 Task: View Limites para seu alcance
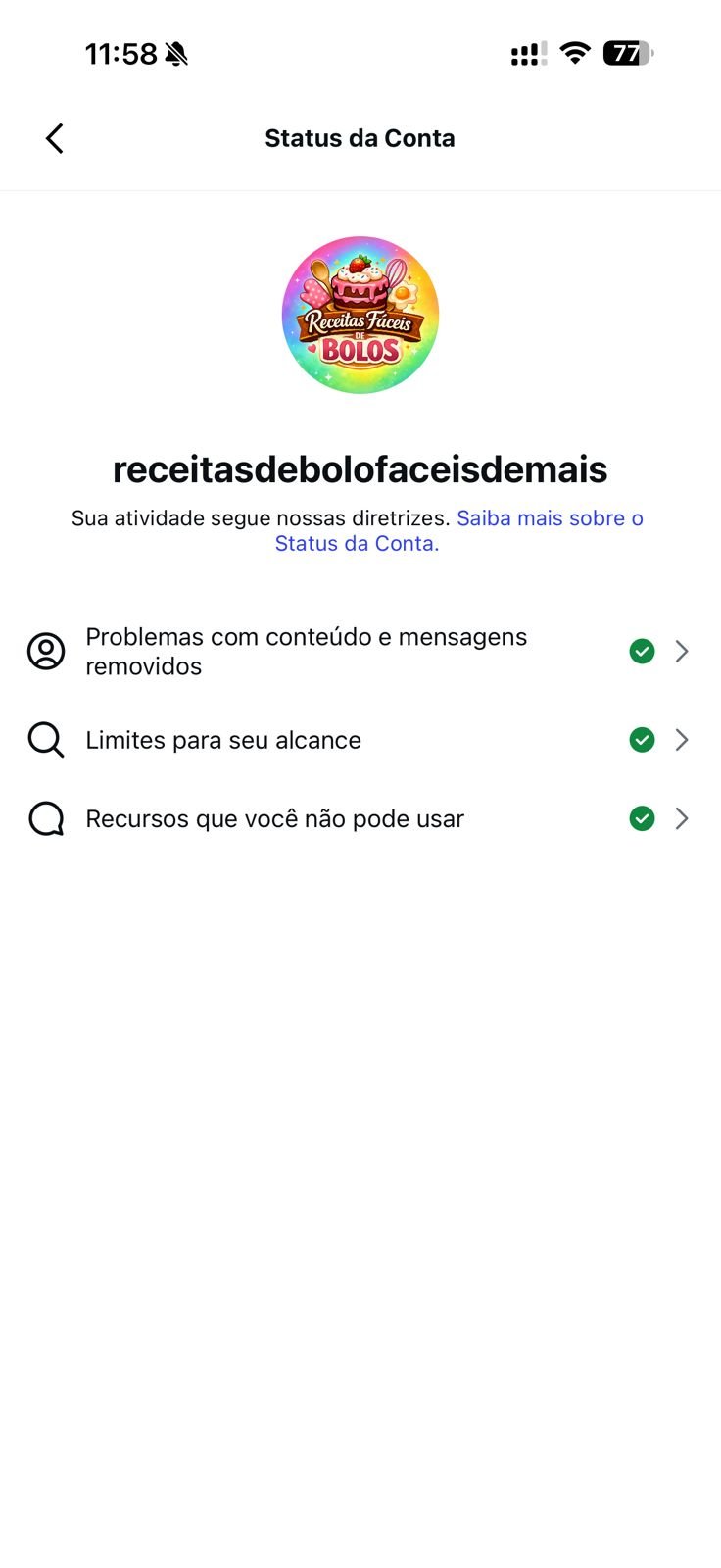[359, 740]
